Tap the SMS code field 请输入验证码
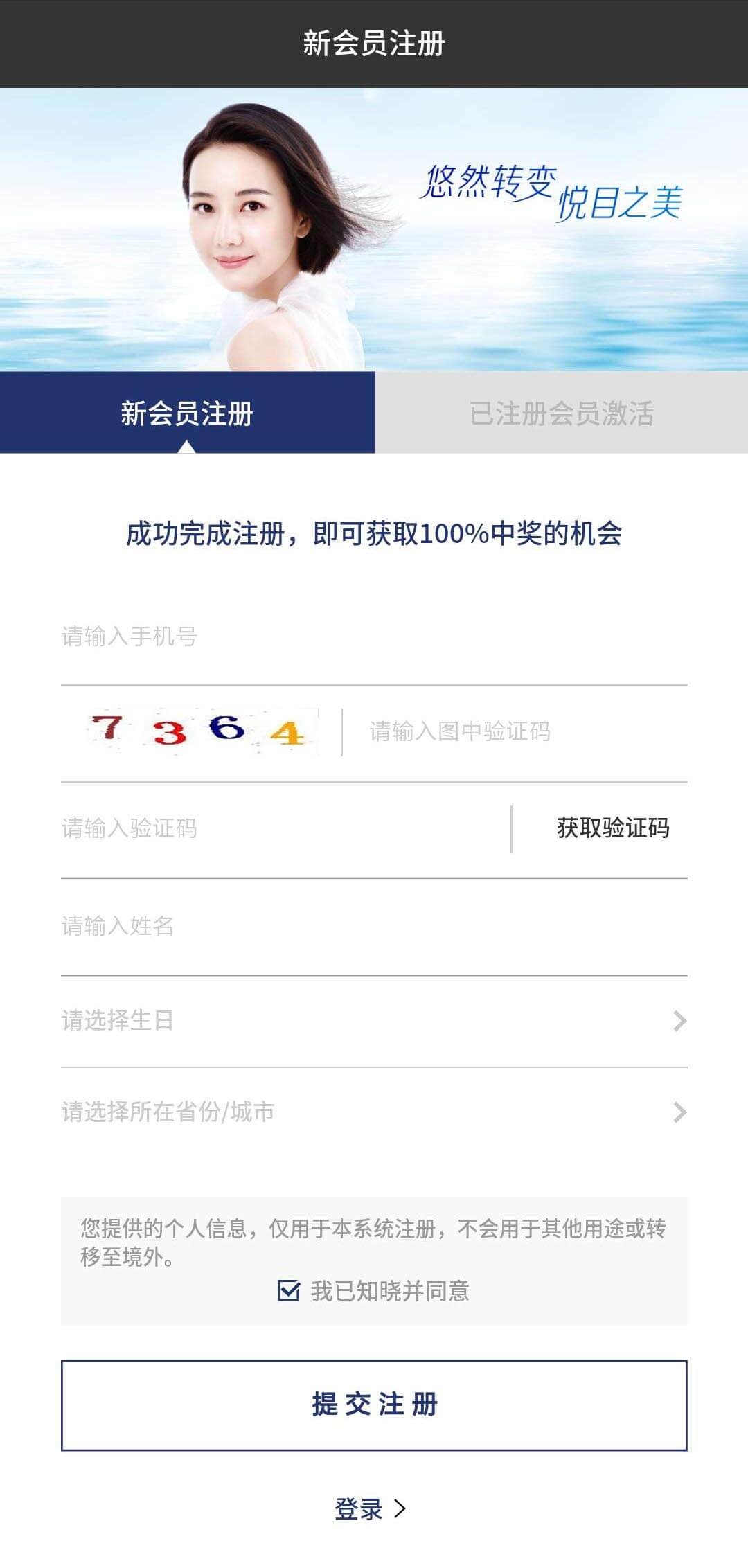This screenshot has width=748, height=1568. pos(285,828)
